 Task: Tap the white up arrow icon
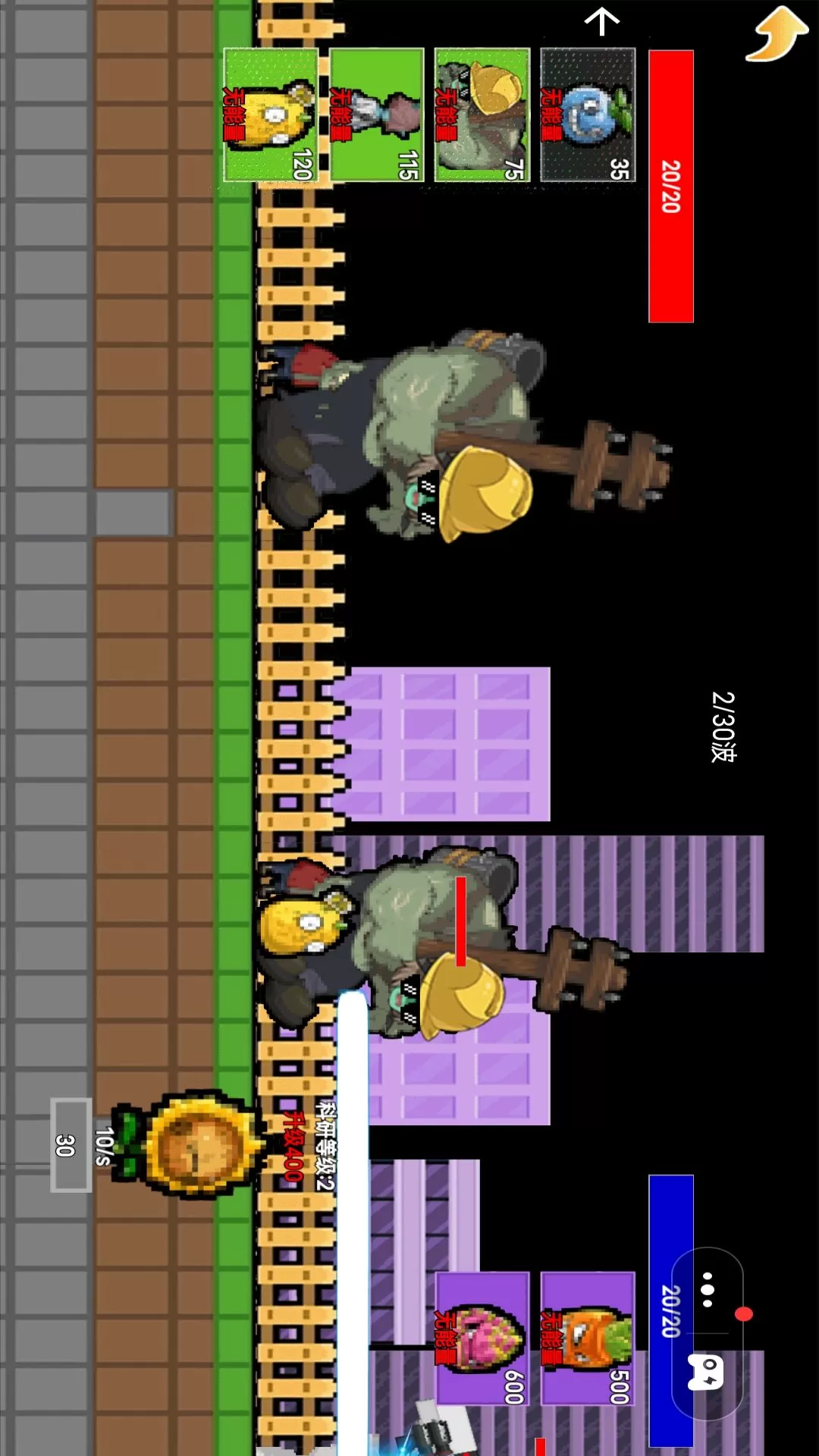[602, 21]
